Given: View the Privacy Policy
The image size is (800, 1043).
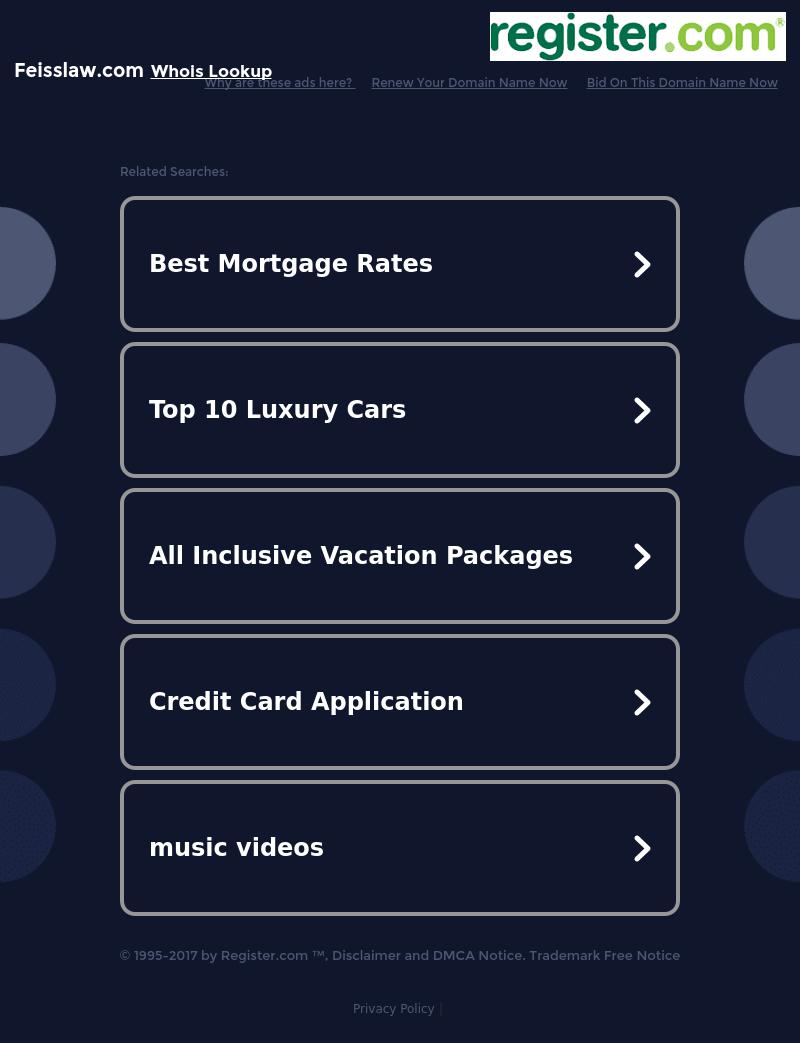Looking at the screenshot, I should tap(393, 1009).
